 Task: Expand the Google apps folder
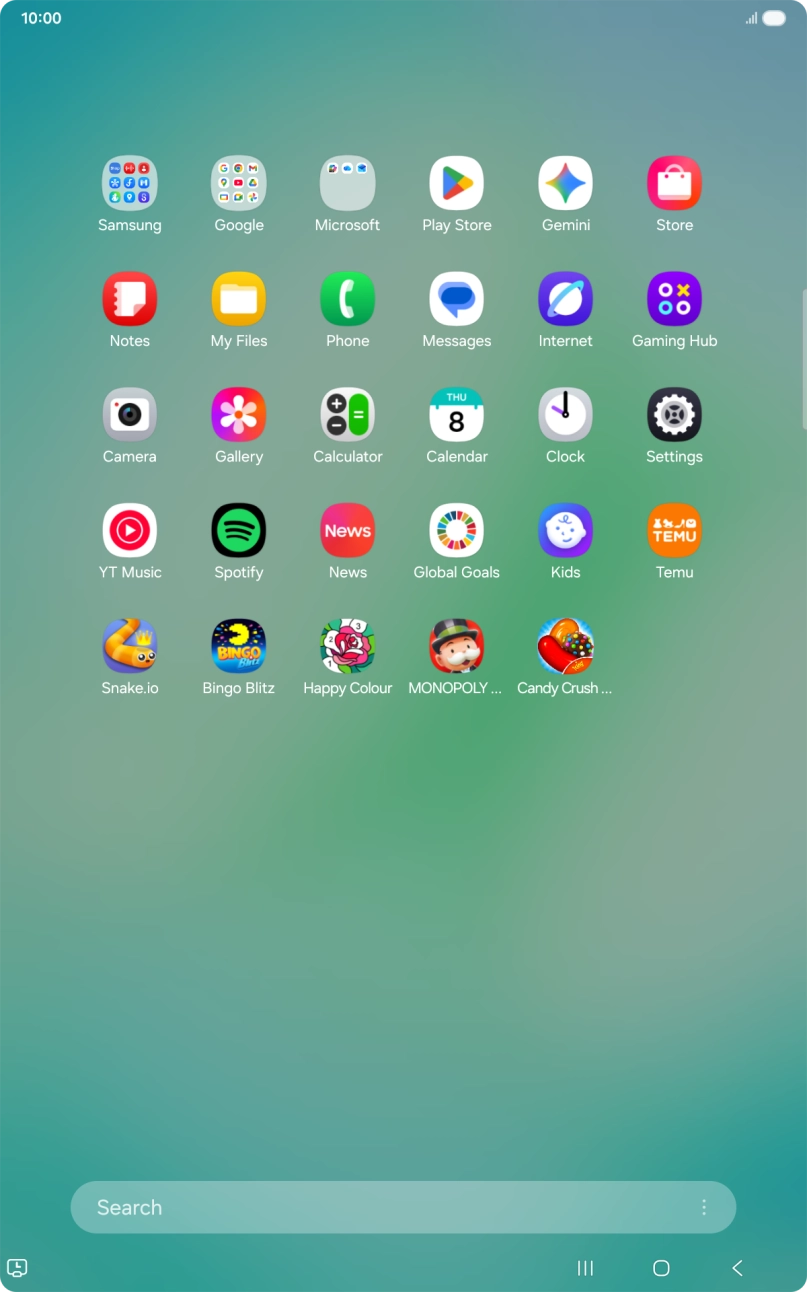(x=238, y=183)
